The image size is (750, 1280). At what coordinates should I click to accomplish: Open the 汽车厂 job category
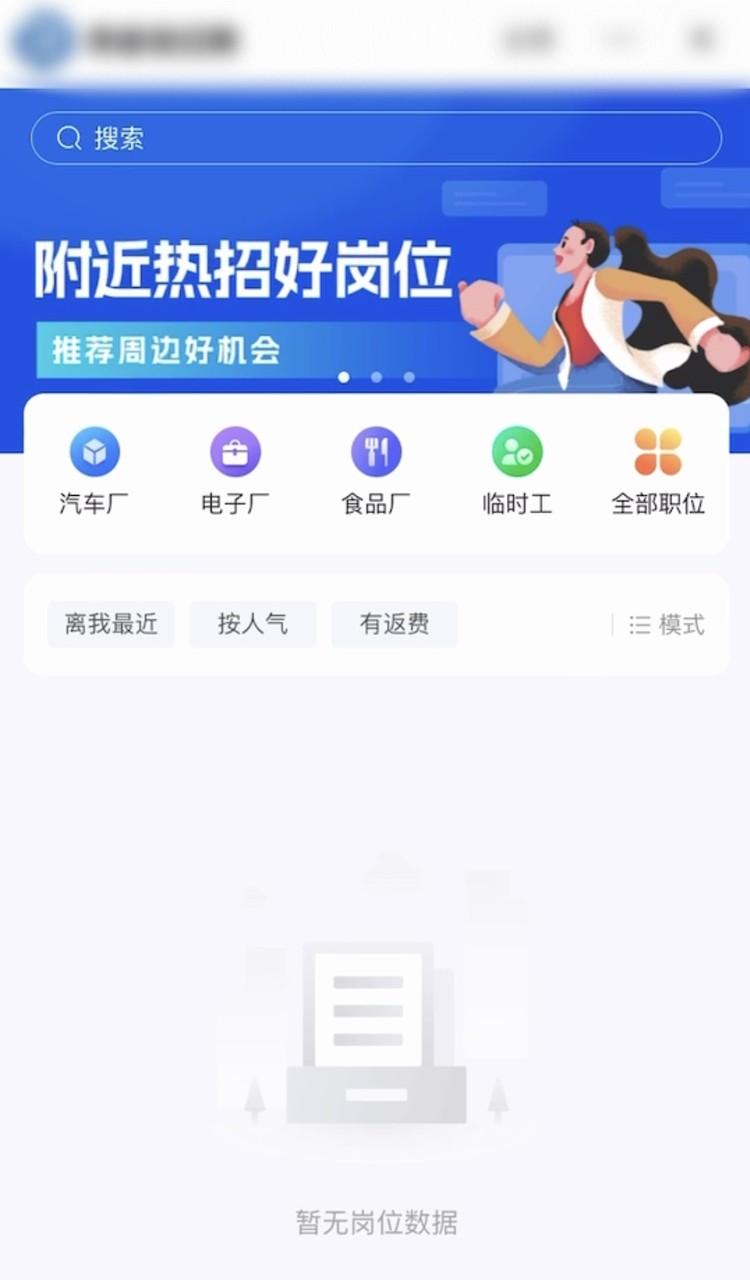pos(94,472)
